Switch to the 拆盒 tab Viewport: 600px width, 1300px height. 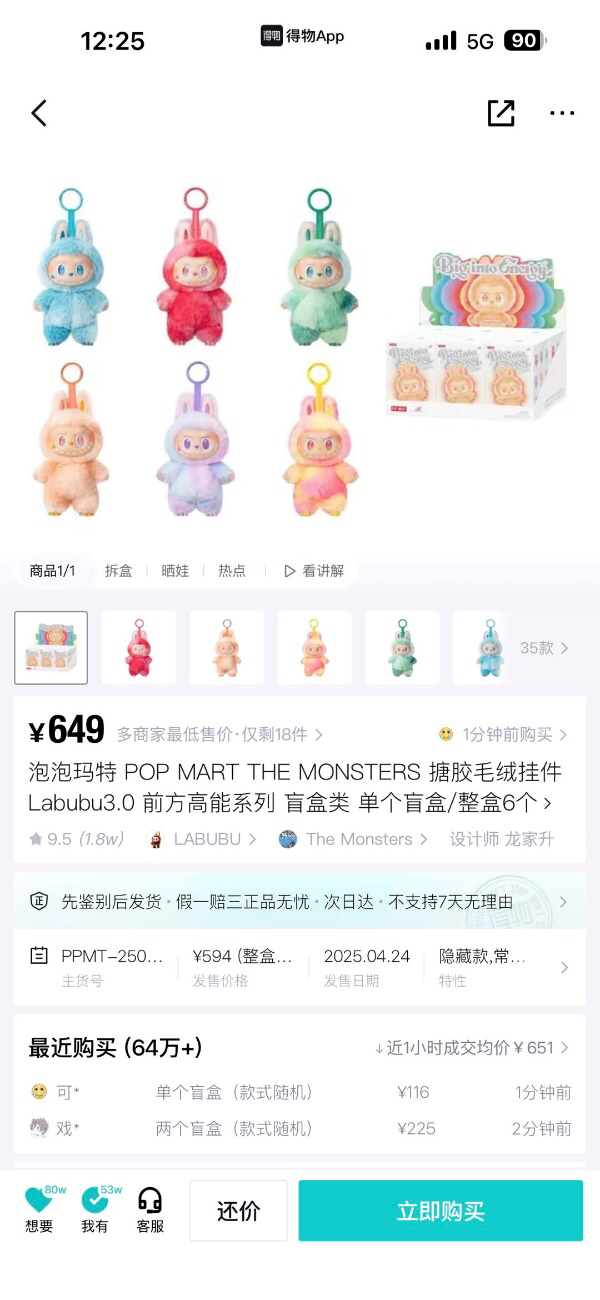(118, 571)
